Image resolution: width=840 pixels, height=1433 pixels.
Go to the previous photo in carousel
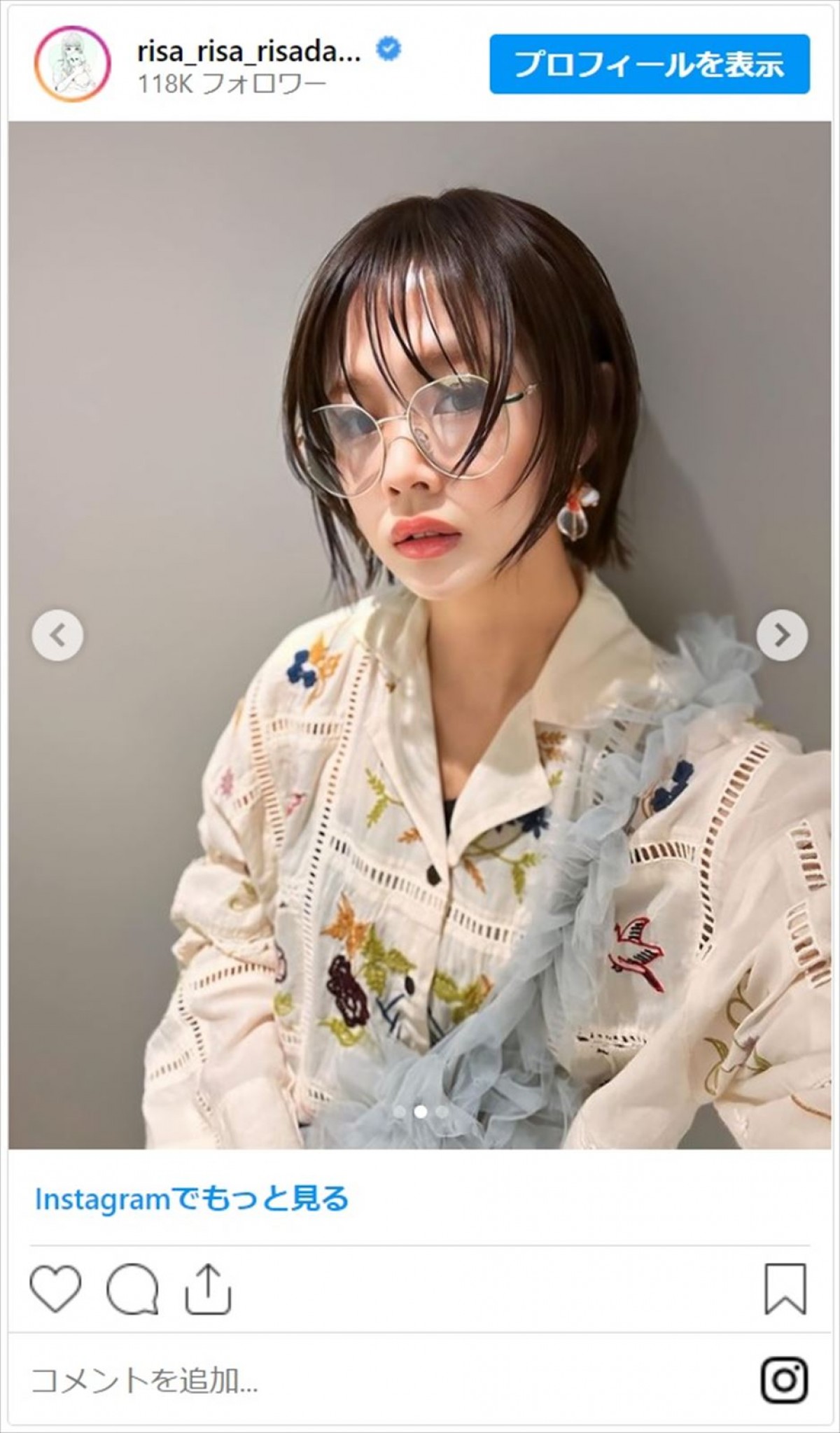[57, 635]
